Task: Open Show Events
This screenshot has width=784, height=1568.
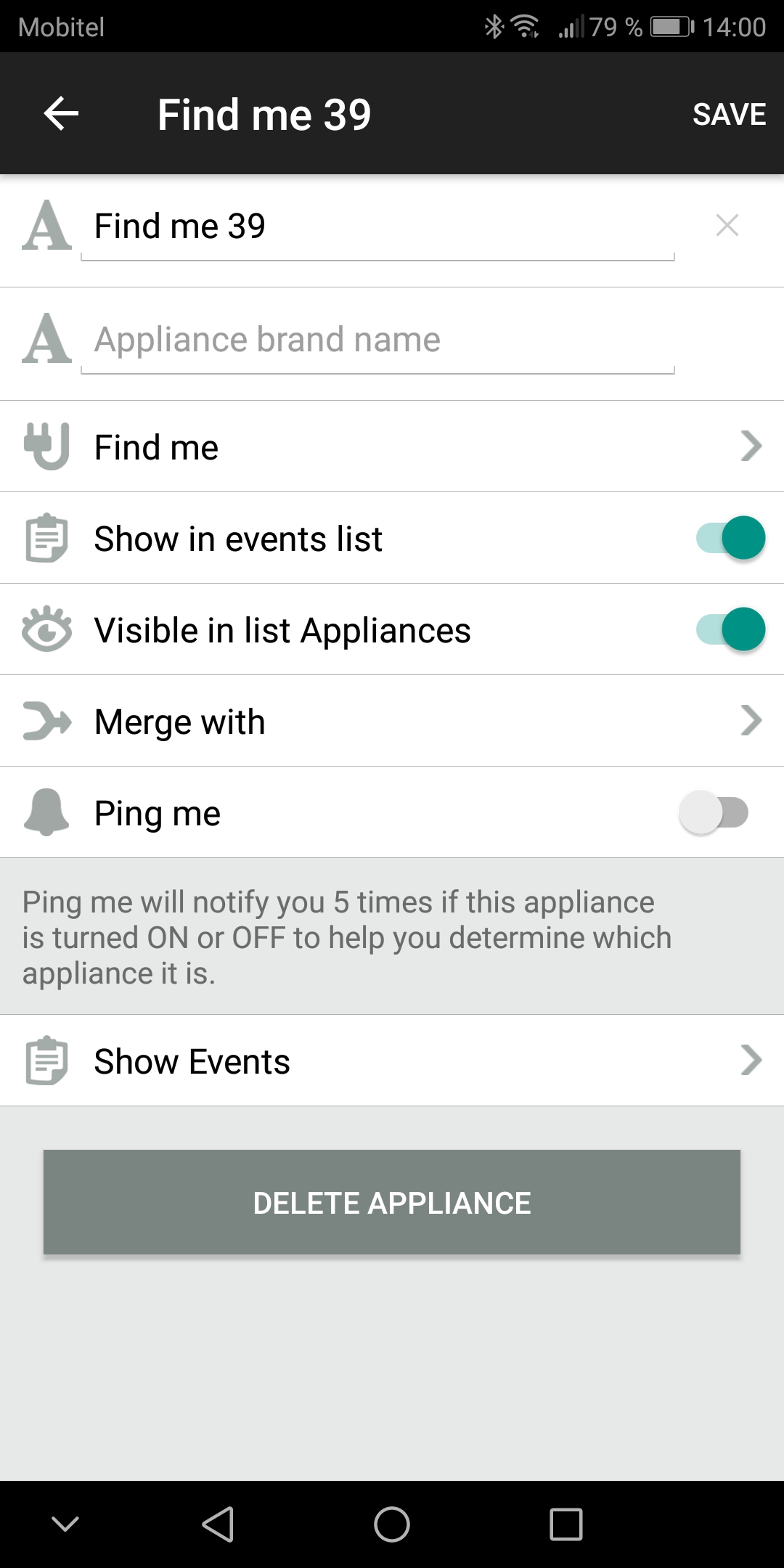Action: point(392,1061)
